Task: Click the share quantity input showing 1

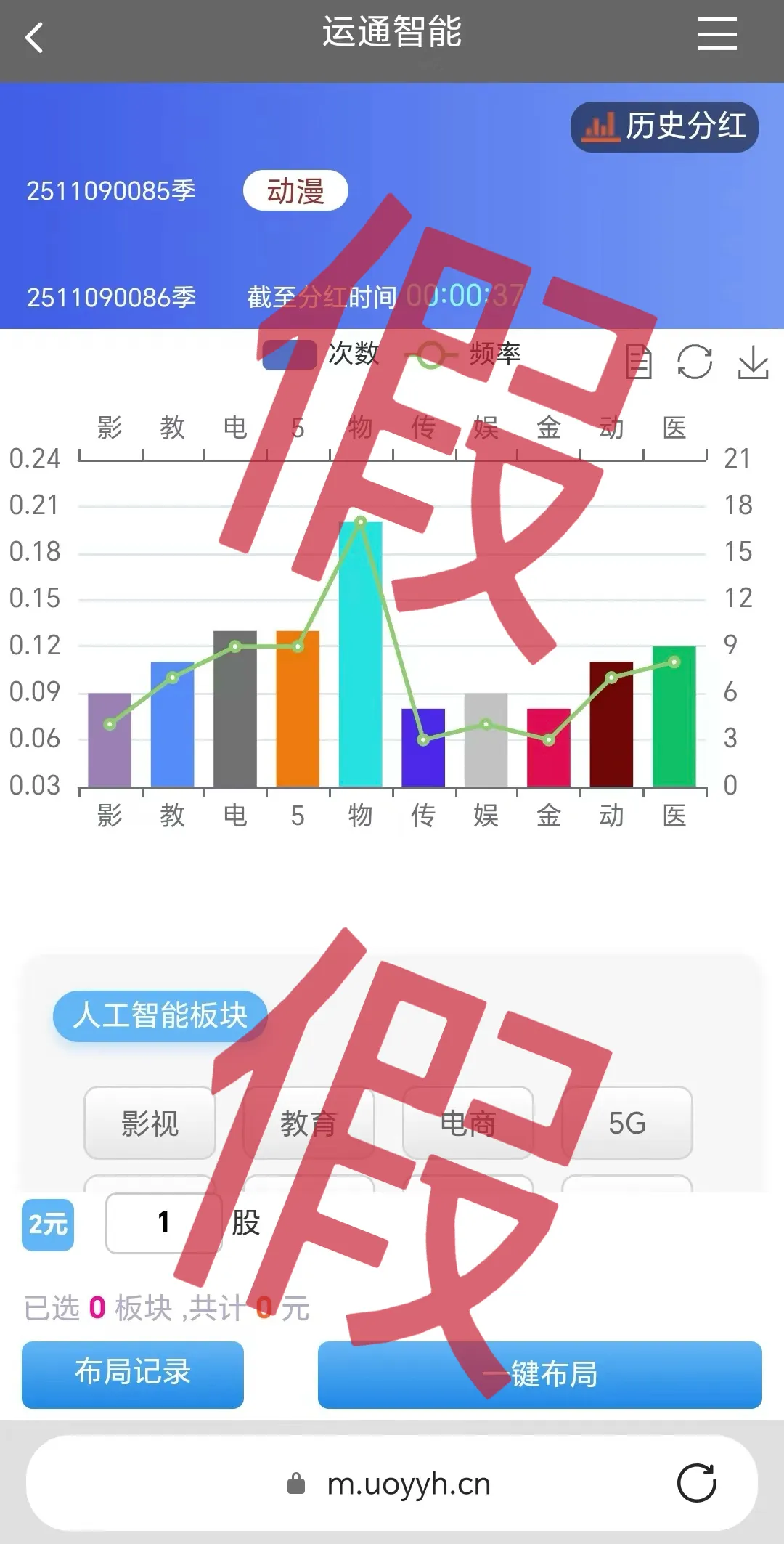Action: click(163, 1223)
